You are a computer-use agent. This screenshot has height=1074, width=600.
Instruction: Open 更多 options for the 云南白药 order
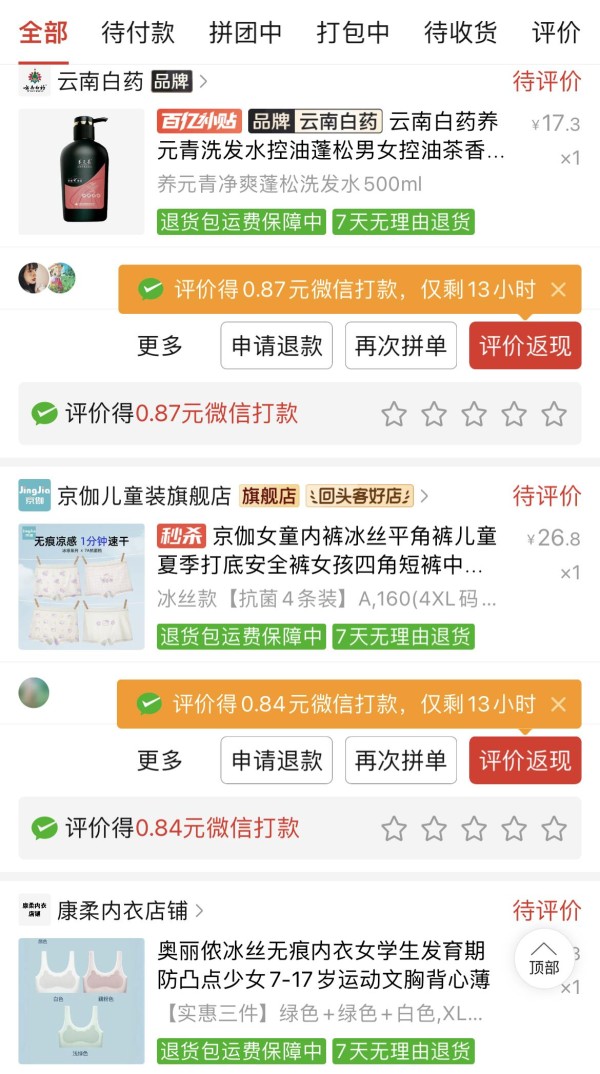pyautogui.click(x=160, y=346)
